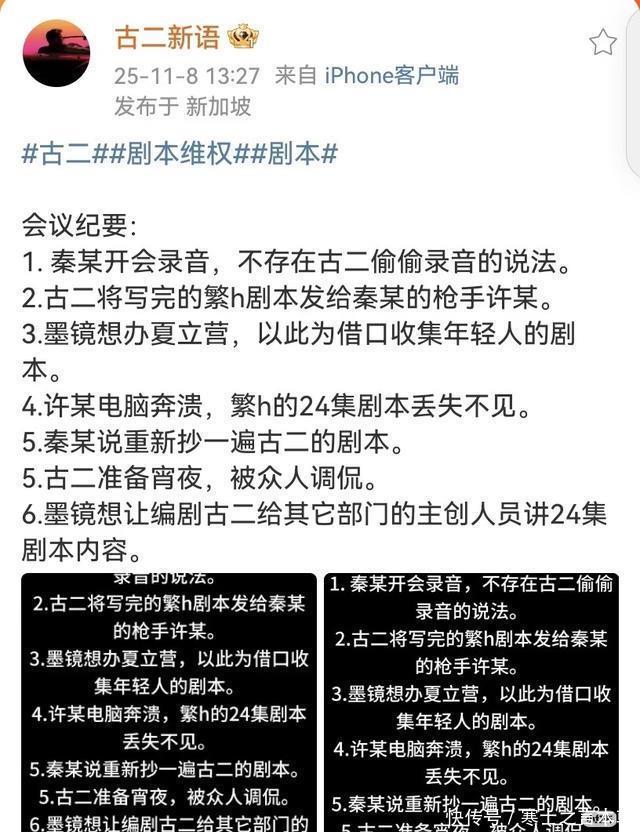Favorite this post with the star icon
Viewport: 640px width, 832px height.
point(603,42)
